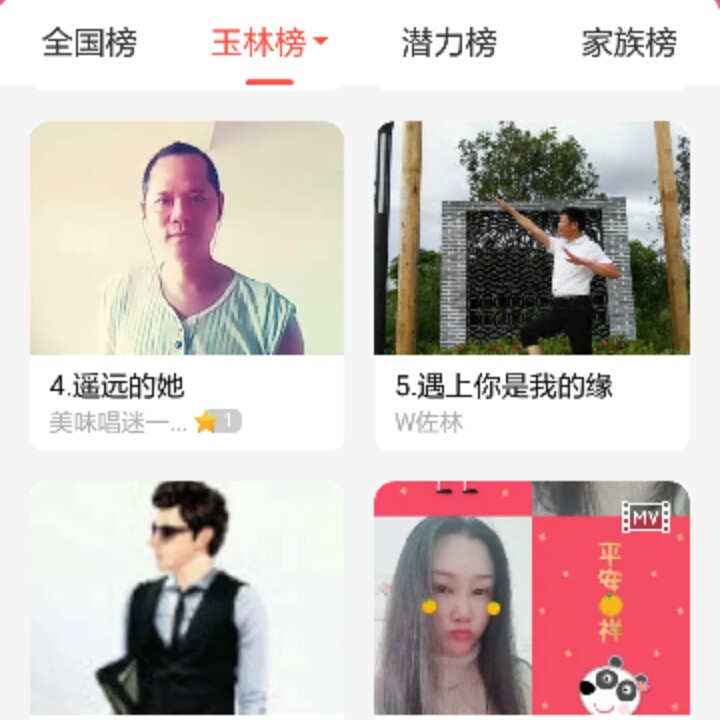
Task: Open the 家族榜 tab
Action: tap(628, 43)
